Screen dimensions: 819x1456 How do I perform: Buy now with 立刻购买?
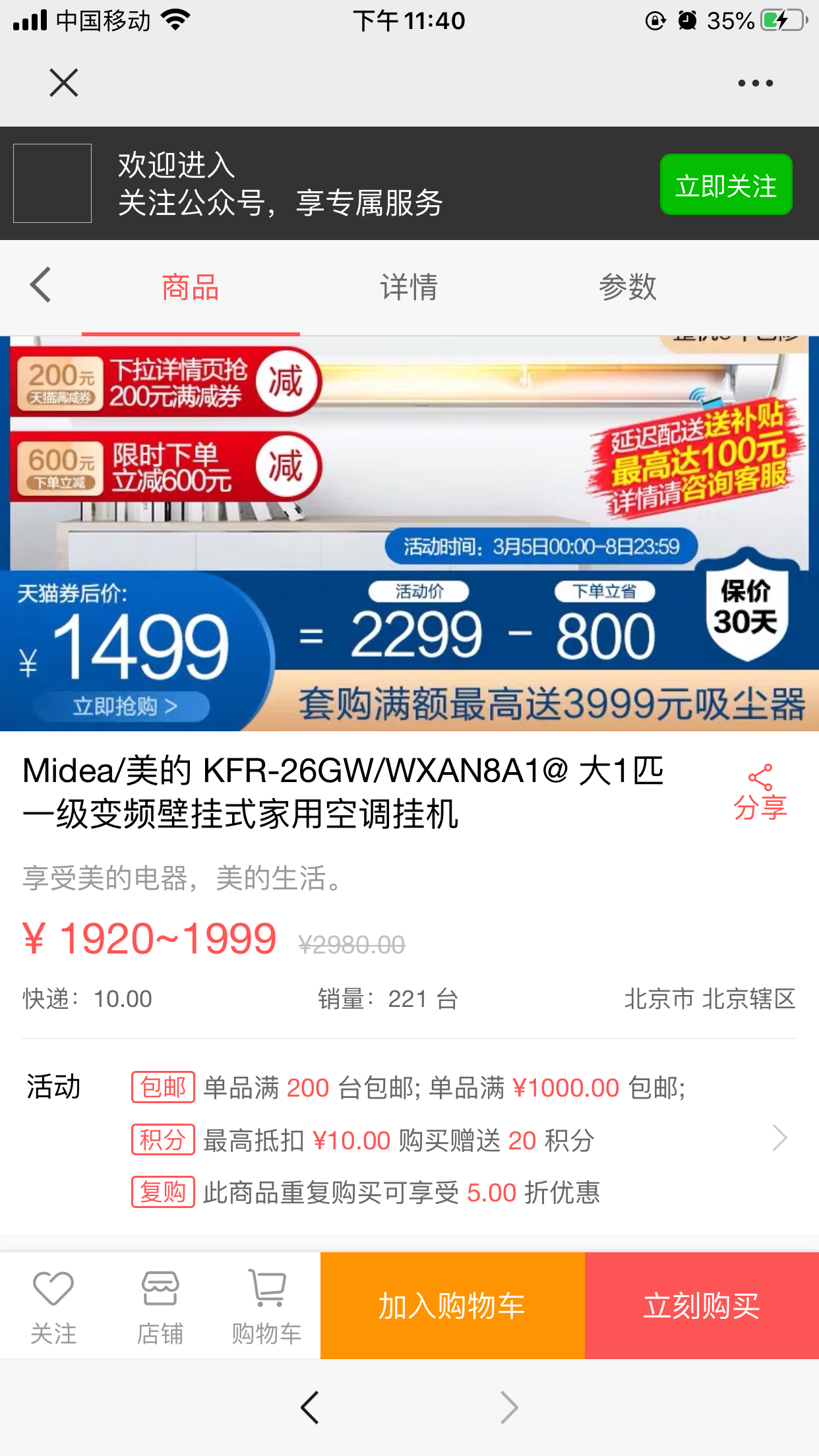pyautogui.click(x=701, y=1306)
